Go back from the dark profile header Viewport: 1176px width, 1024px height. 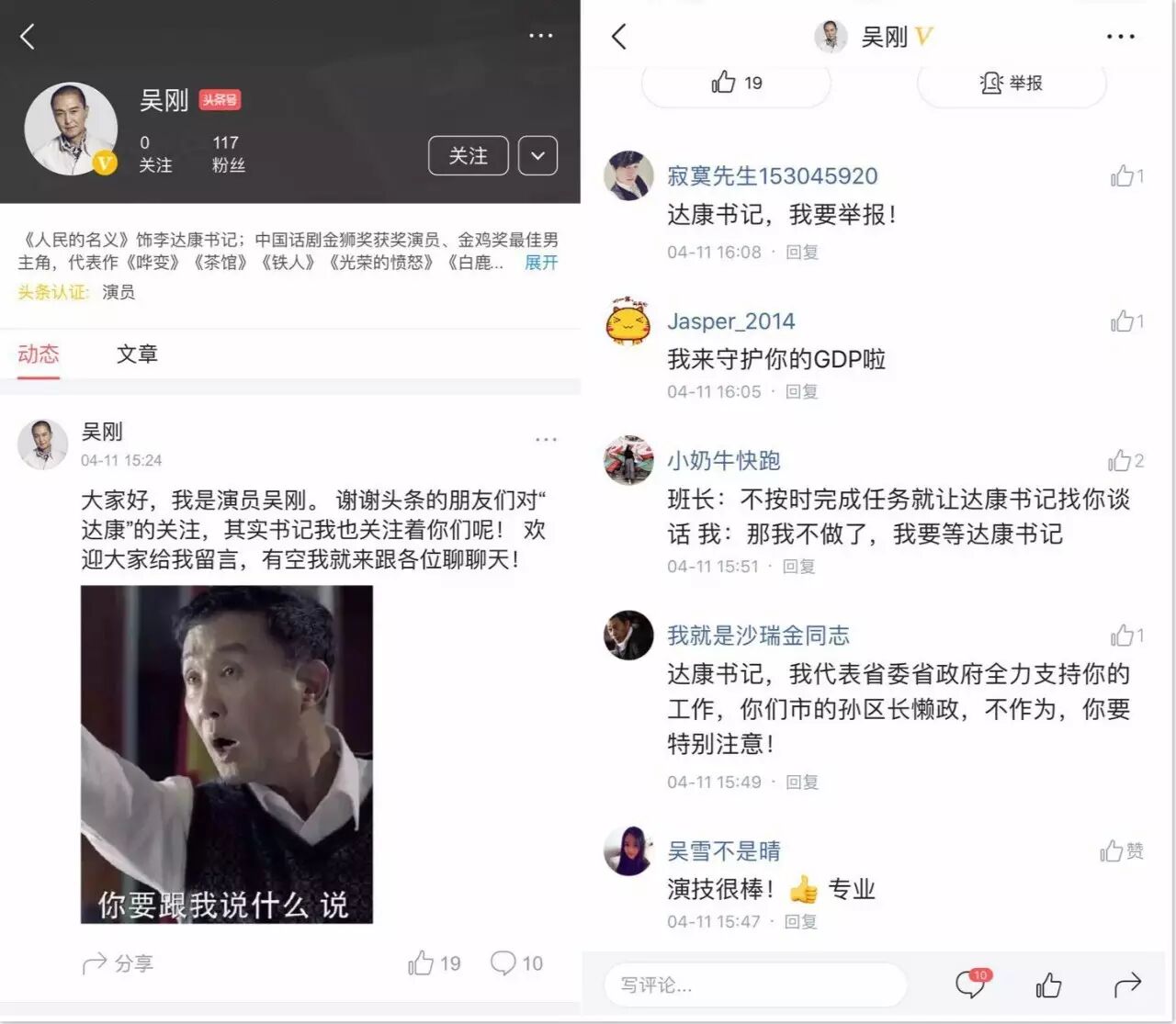(x=28, y=37)
